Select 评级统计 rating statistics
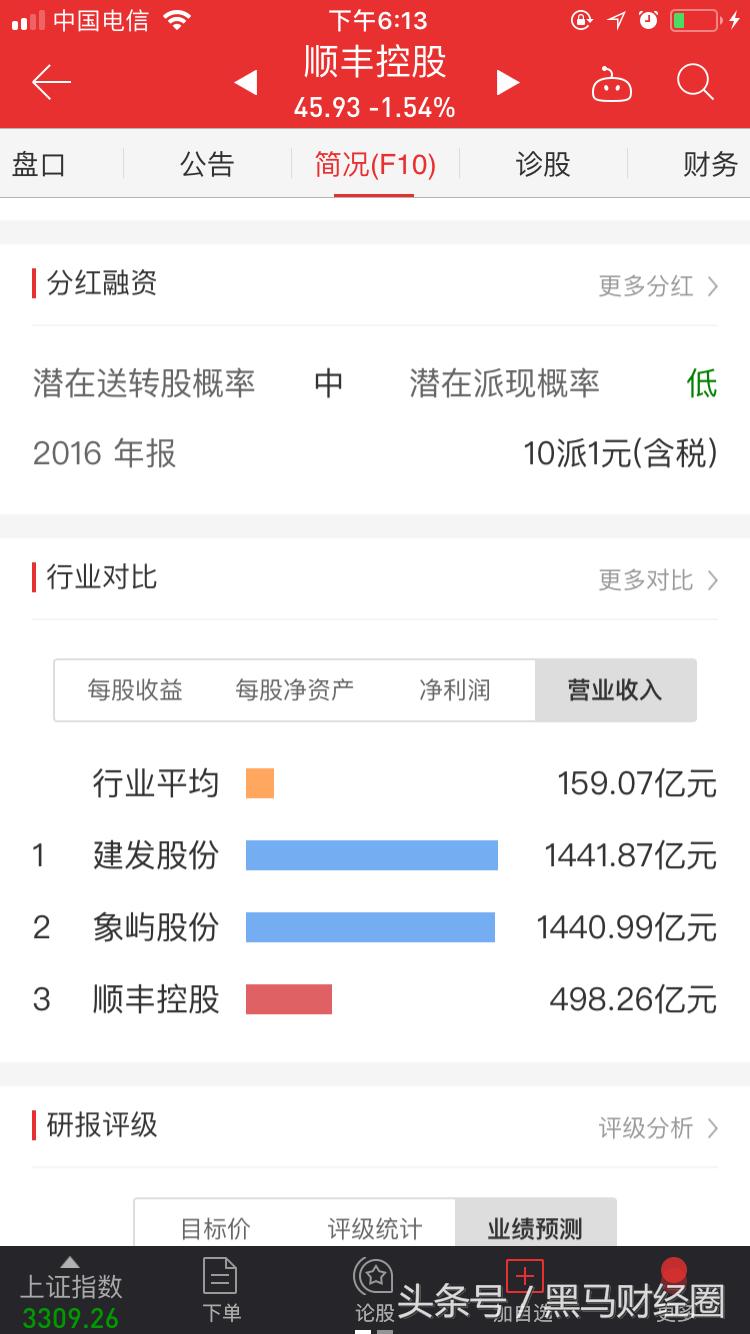Image resolution: width=750 pixels, height=1334 pixels. click(373, 1227)
